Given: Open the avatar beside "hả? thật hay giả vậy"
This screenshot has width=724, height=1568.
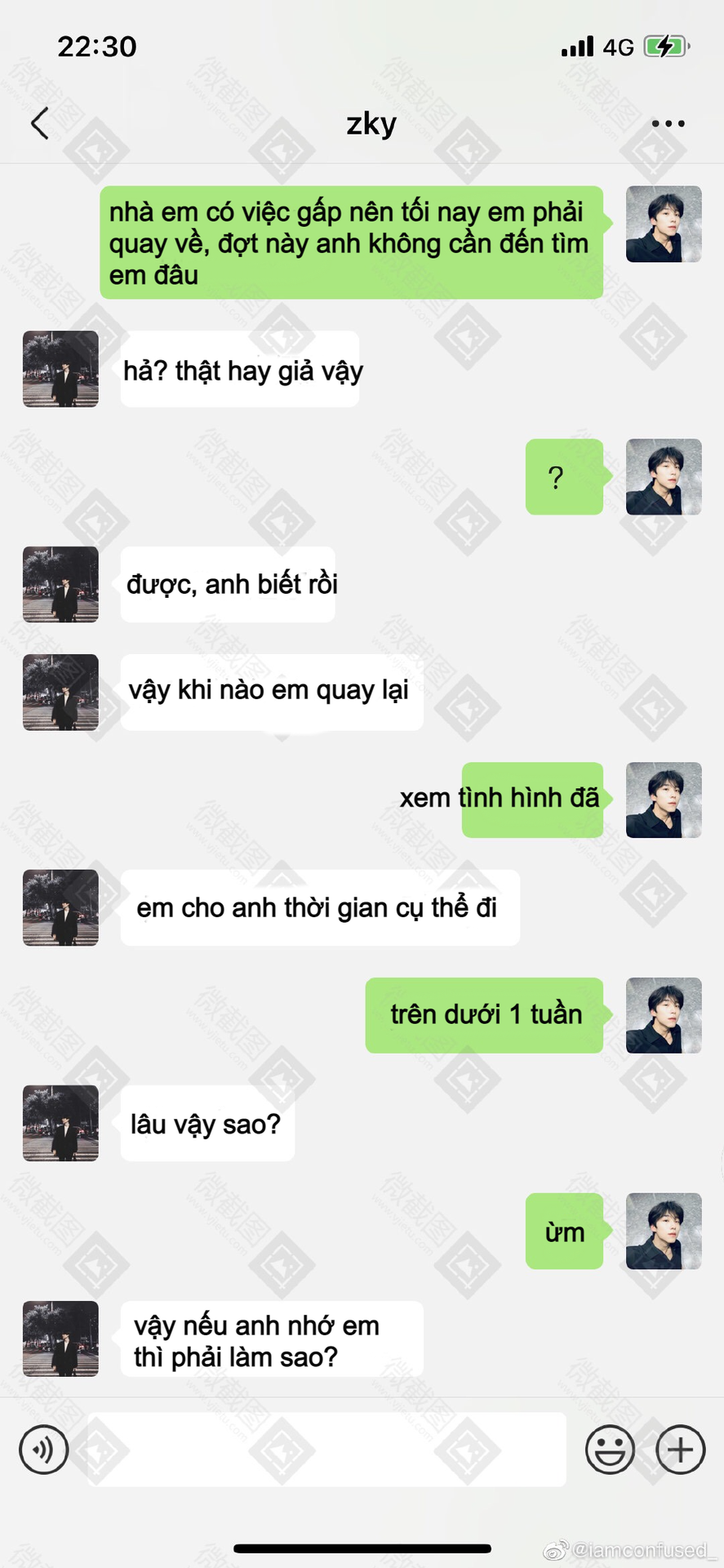Looking at the screenshot, I should pyautogui.click(x=60, y=369).
